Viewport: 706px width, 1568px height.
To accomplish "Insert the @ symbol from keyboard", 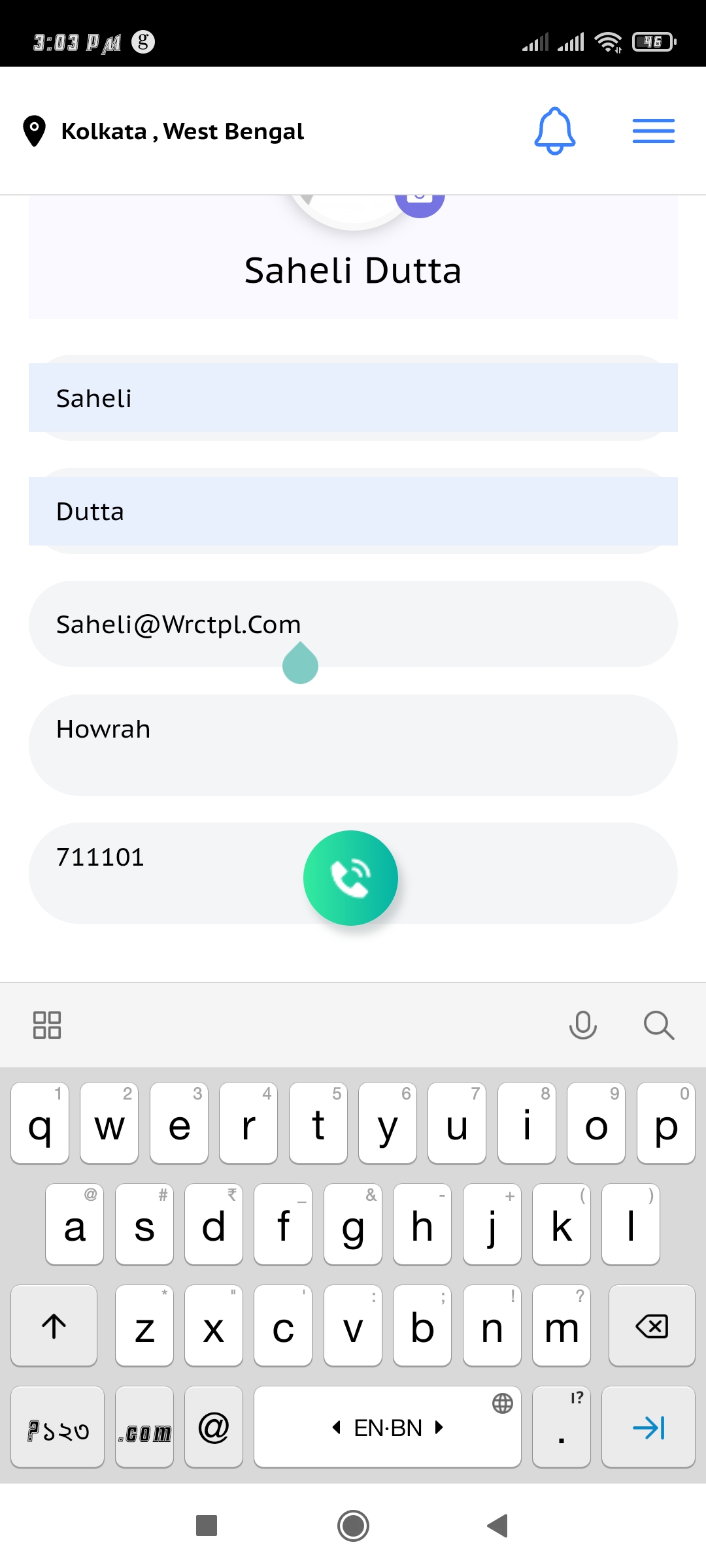I will (214, 1428).
